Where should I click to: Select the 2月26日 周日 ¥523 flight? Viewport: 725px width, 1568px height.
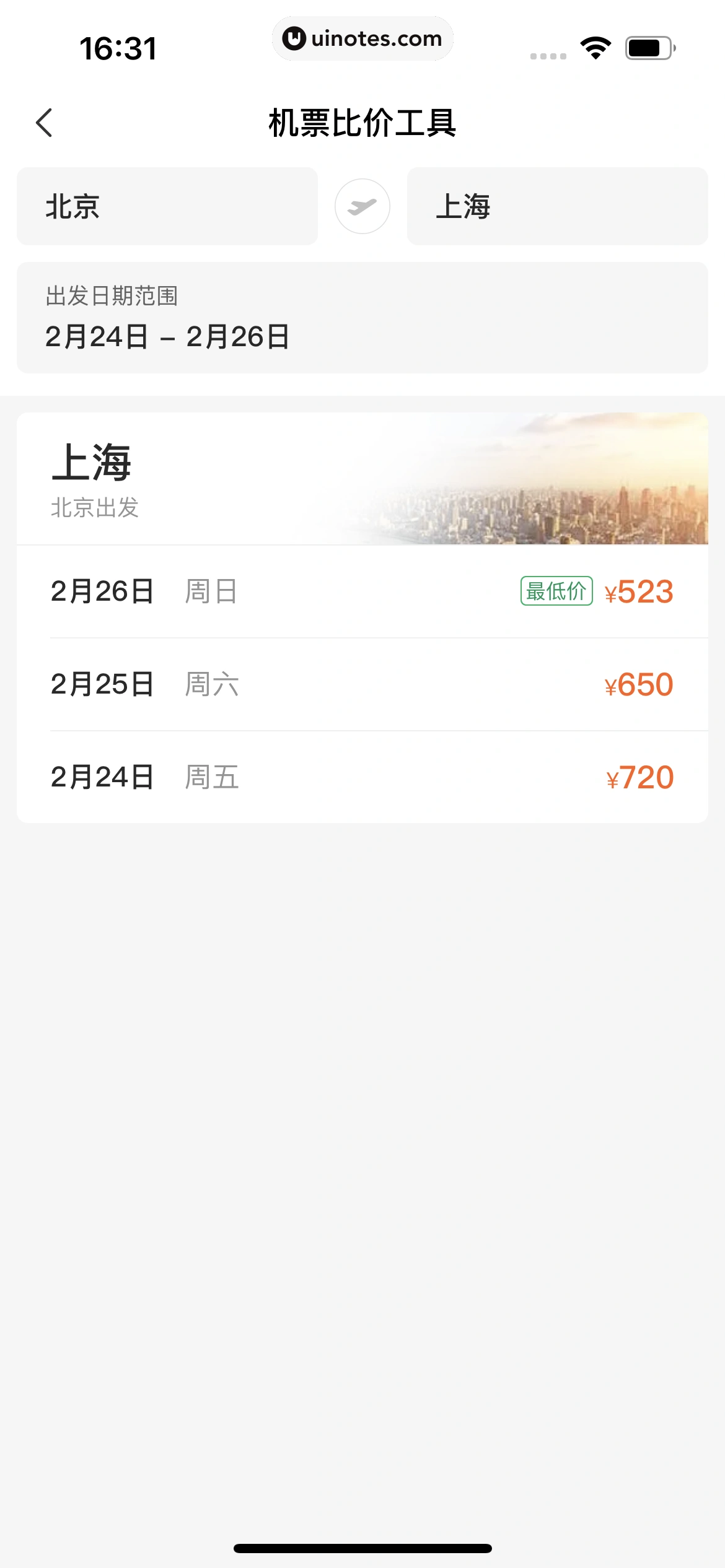(362, 591)
